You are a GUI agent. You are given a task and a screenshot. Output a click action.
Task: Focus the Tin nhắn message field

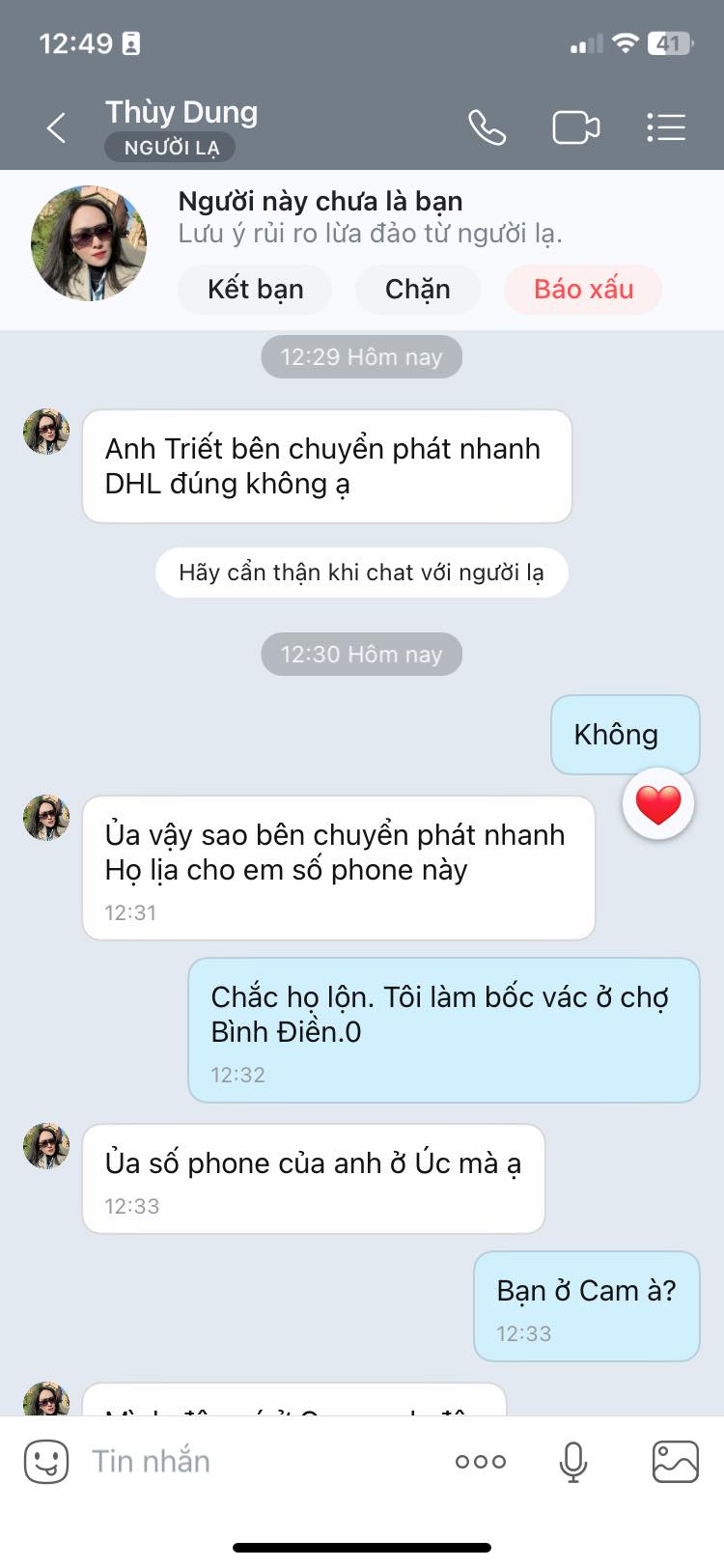pyautogui.click(x=261, y=1462)
